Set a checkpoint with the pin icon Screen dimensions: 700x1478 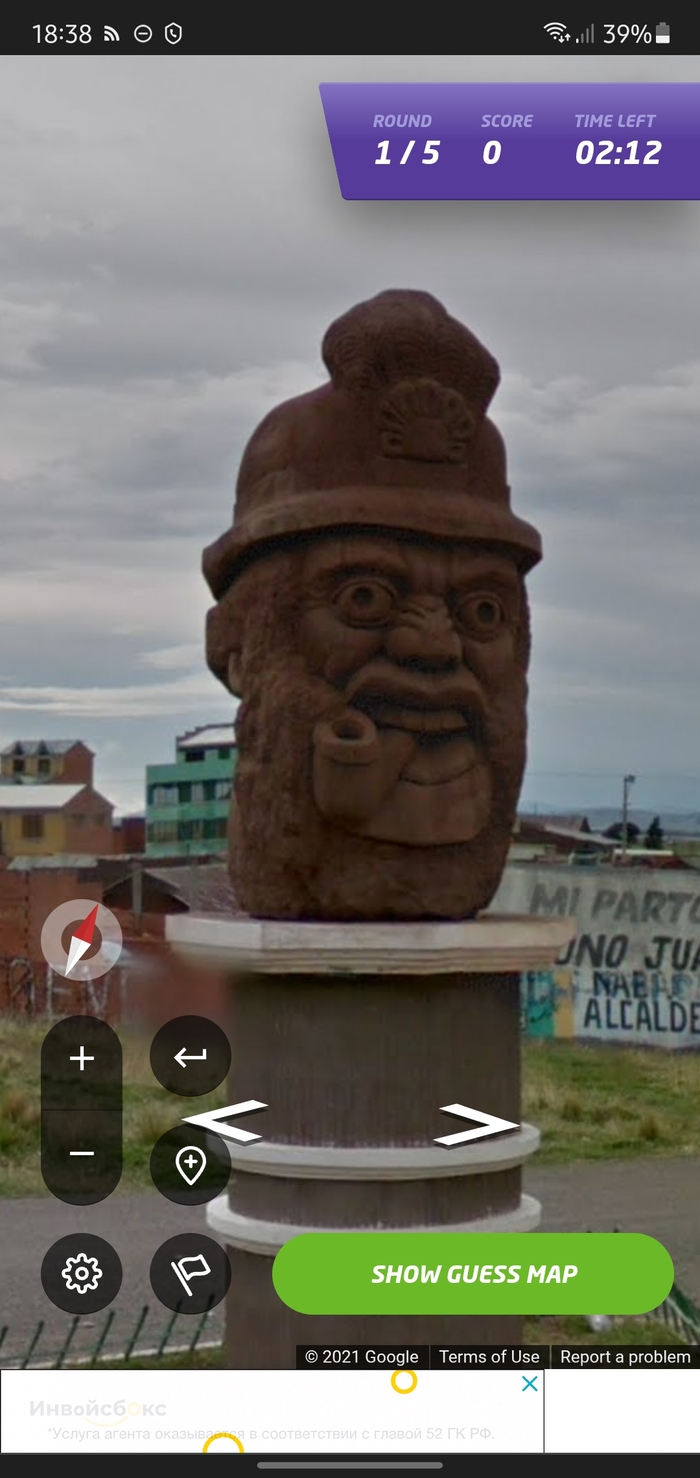190,1166
